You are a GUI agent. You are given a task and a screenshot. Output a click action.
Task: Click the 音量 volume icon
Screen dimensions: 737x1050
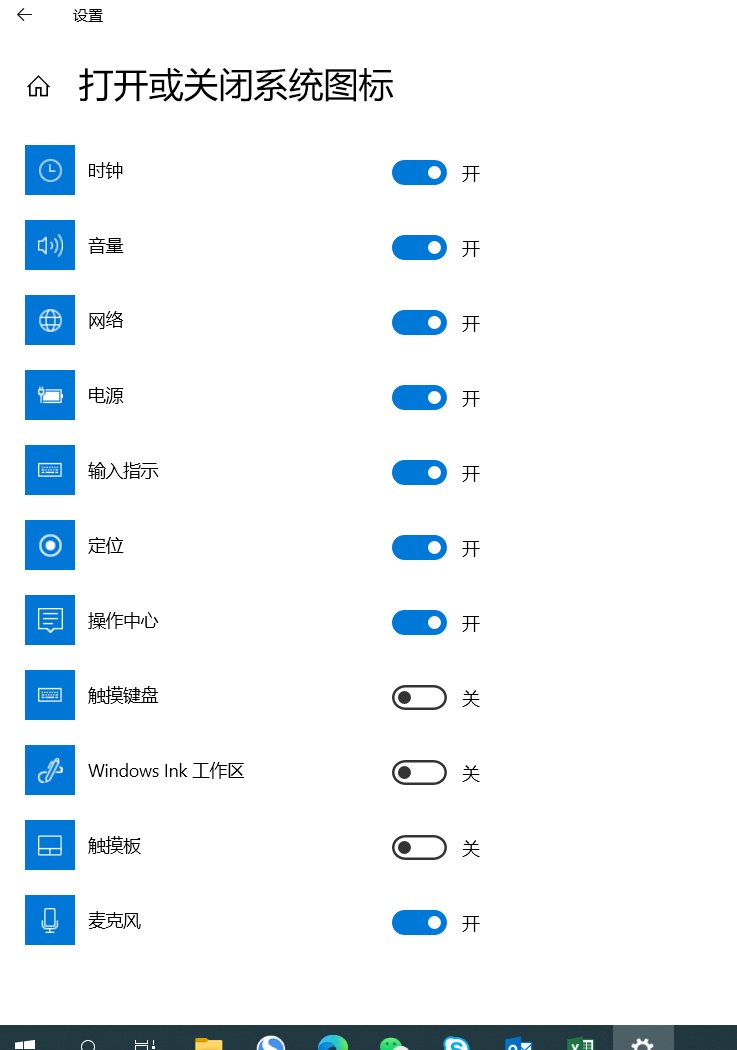(50, 245)
